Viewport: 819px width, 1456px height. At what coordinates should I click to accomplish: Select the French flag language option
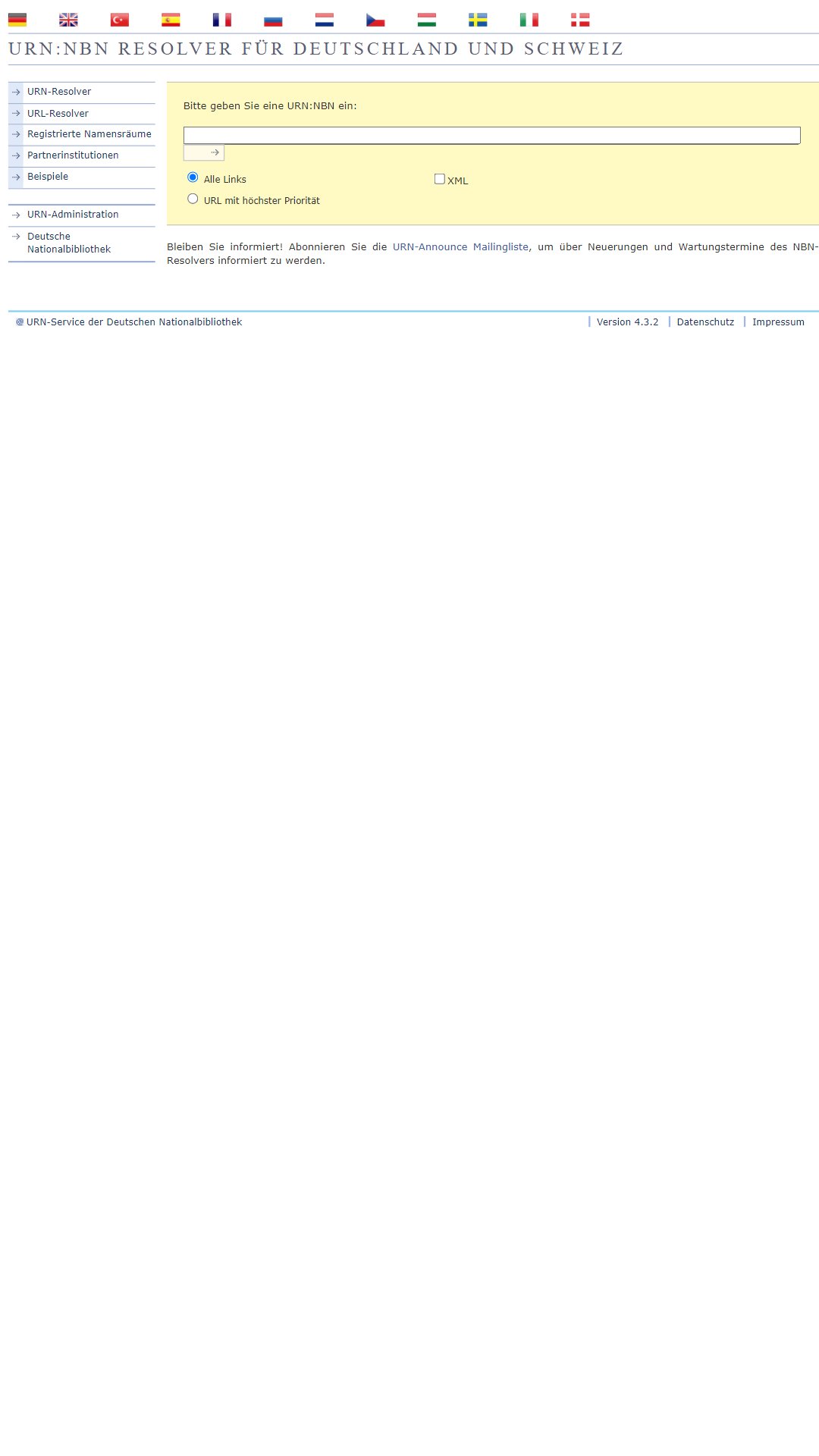pyautogui.click(x=221, y=20)
